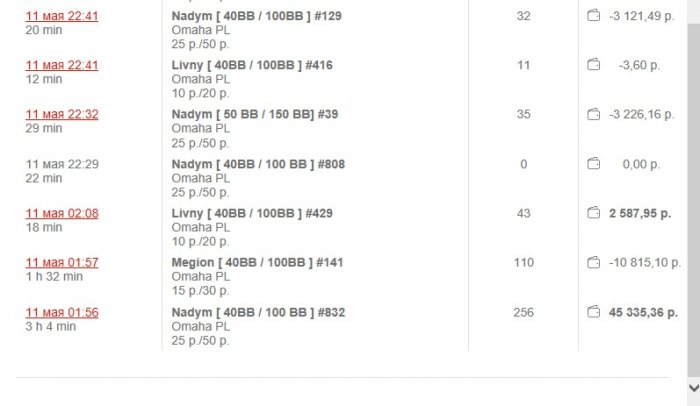Viewport: 700px width, 406px height.
Task: Open the 22:41 session for Livny #416
Action: click(62, 66)
